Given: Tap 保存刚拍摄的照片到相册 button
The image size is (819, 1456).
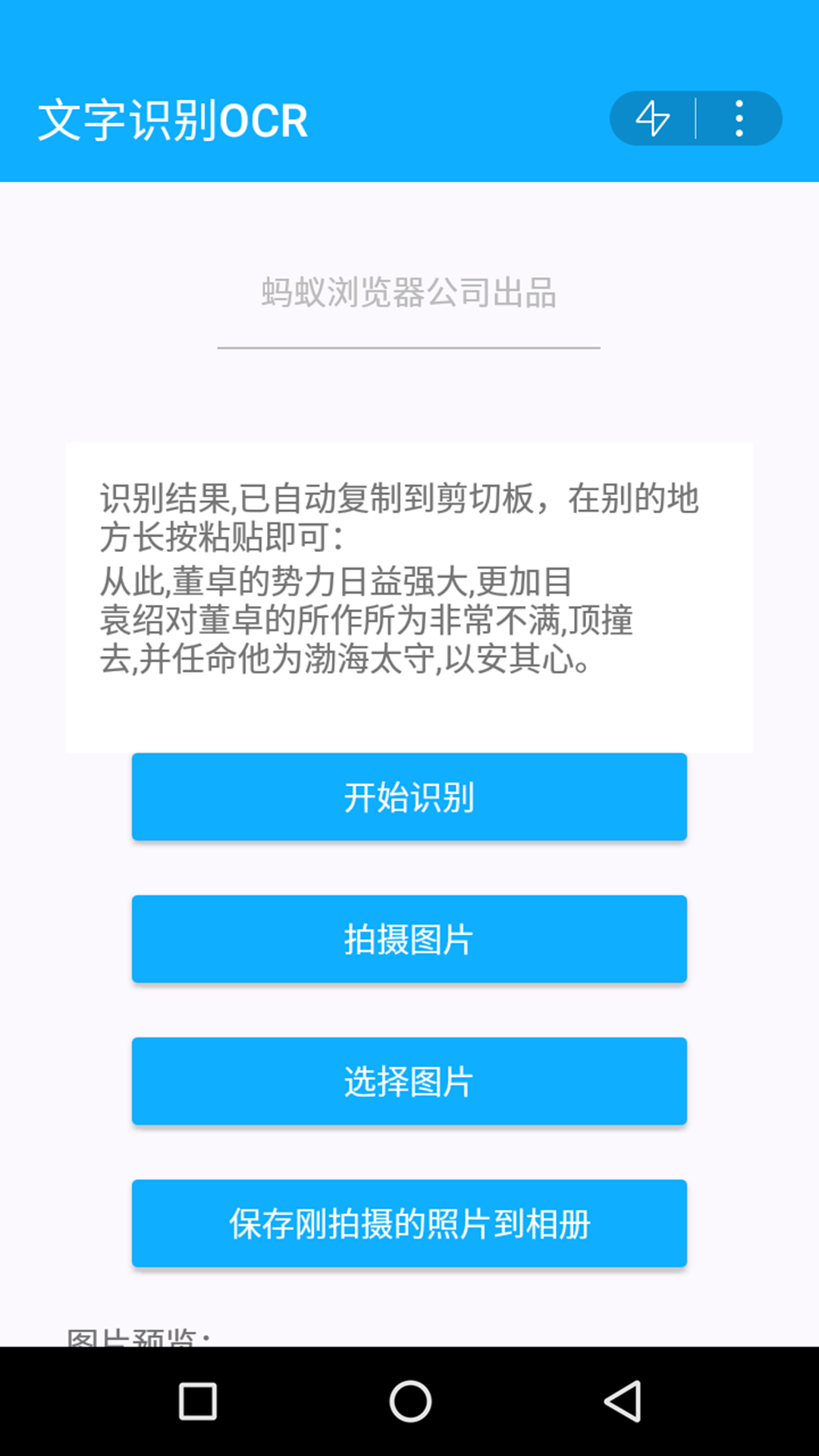Looking at the screenshot, I should pos(409,1224).
